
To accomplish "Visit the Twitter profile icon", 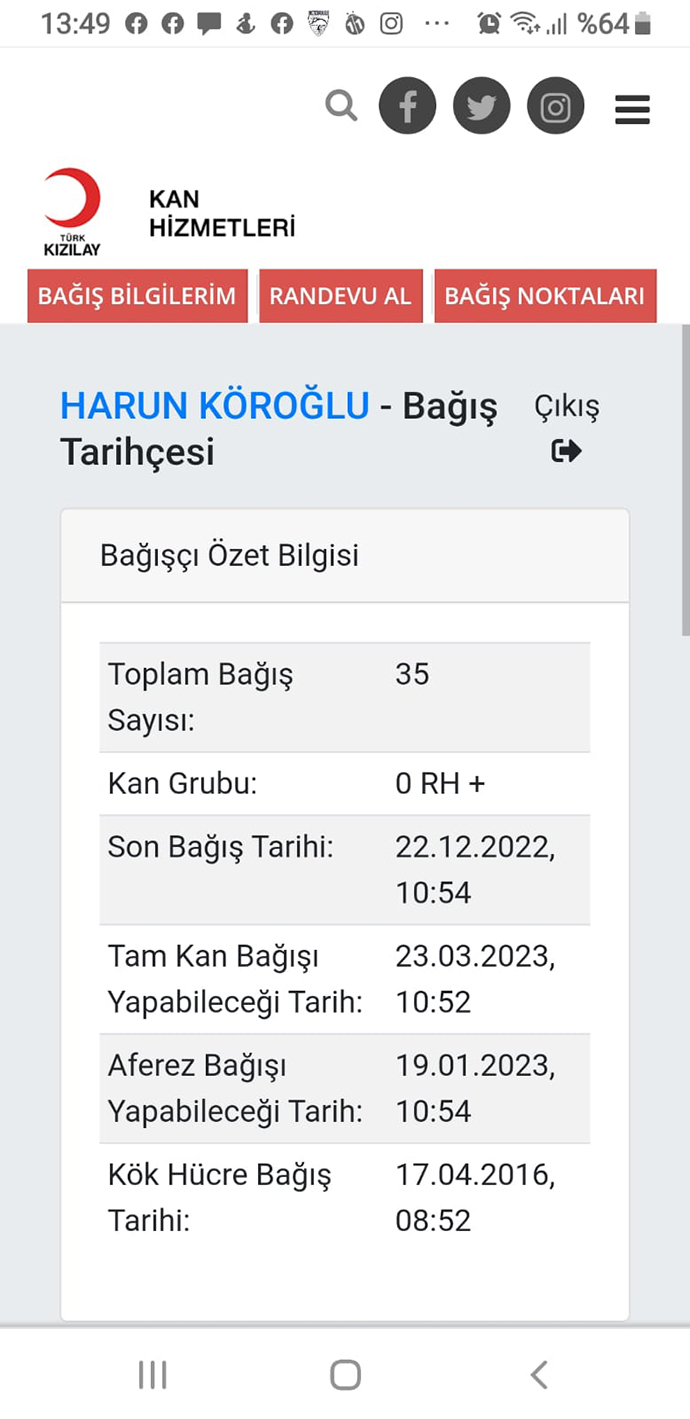I will [481, 106].
